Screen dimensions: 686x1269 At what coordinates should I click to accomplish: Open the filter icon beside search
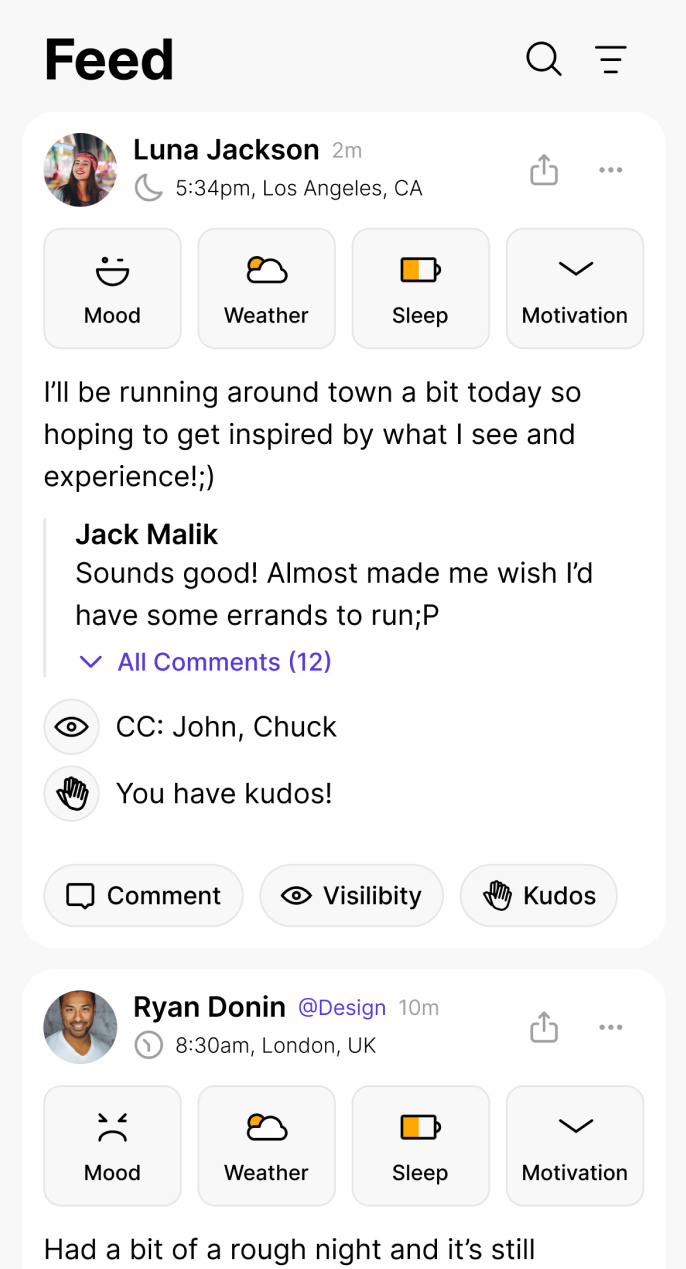(611, 59)
